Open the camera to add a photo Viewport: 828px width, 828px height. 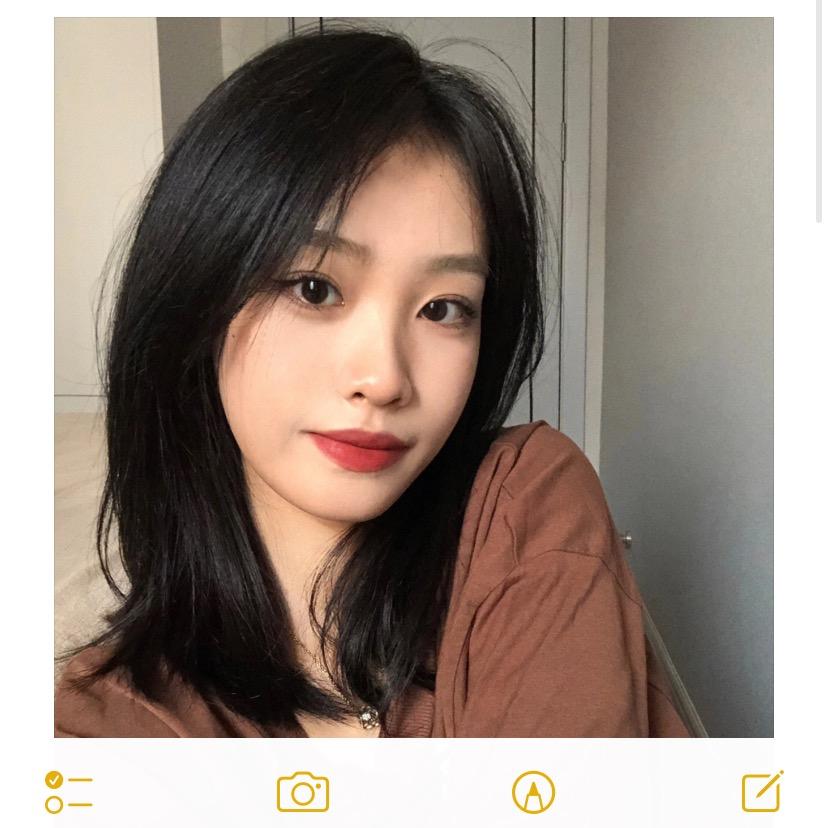(x=303, y=792)
